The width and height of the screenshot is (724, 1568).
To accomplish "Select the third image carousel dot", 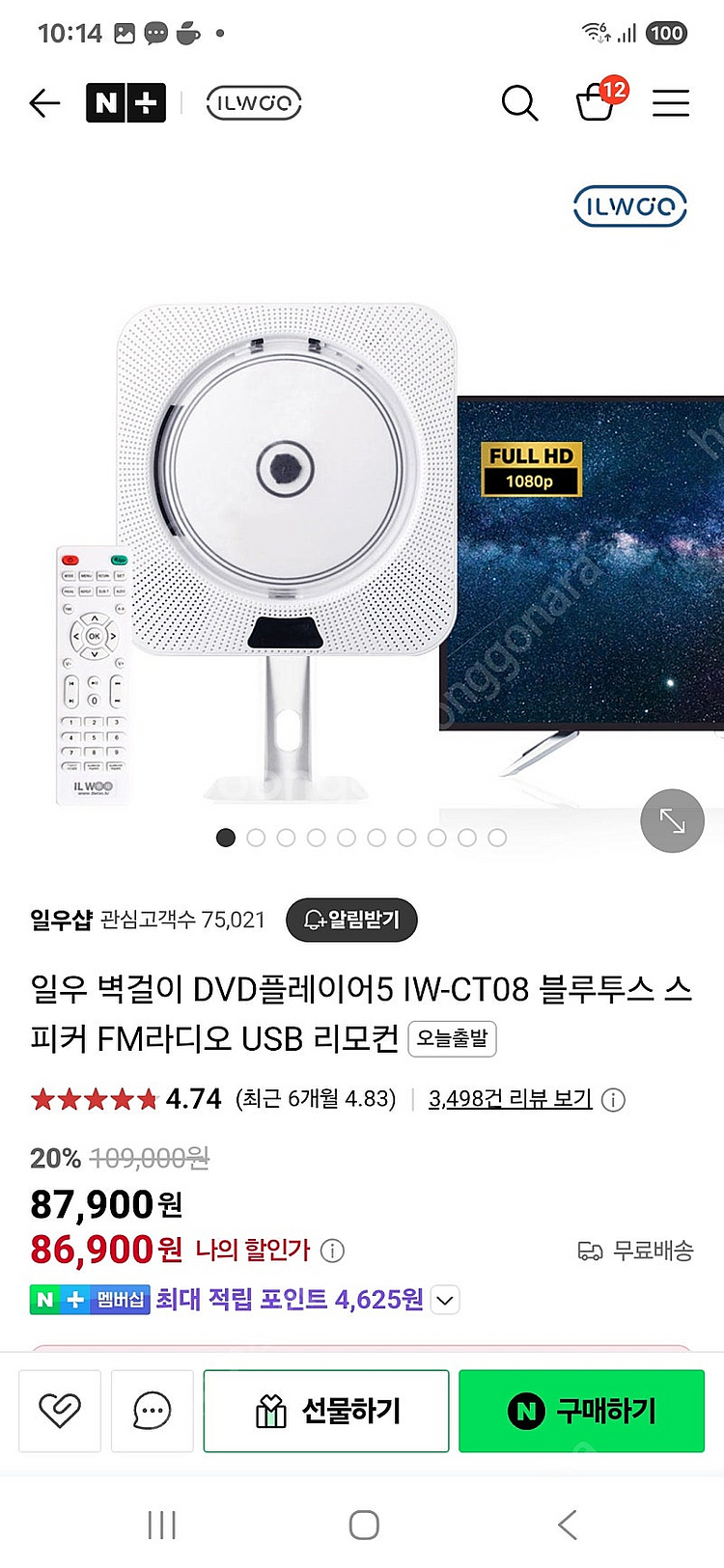I will tap(286, 837).
